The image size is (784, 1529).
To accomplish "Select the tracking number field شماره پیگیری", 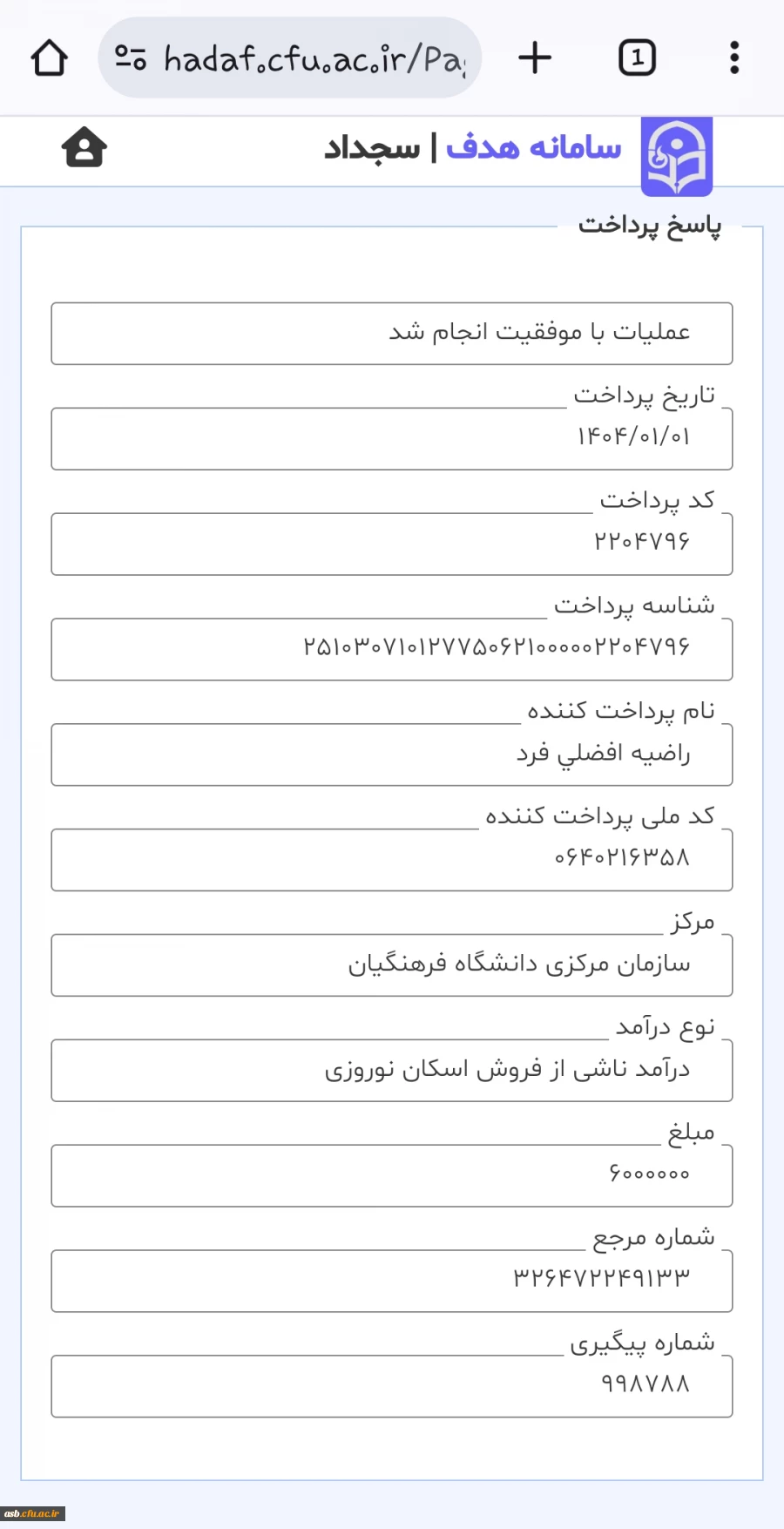I will (392, 1386).
